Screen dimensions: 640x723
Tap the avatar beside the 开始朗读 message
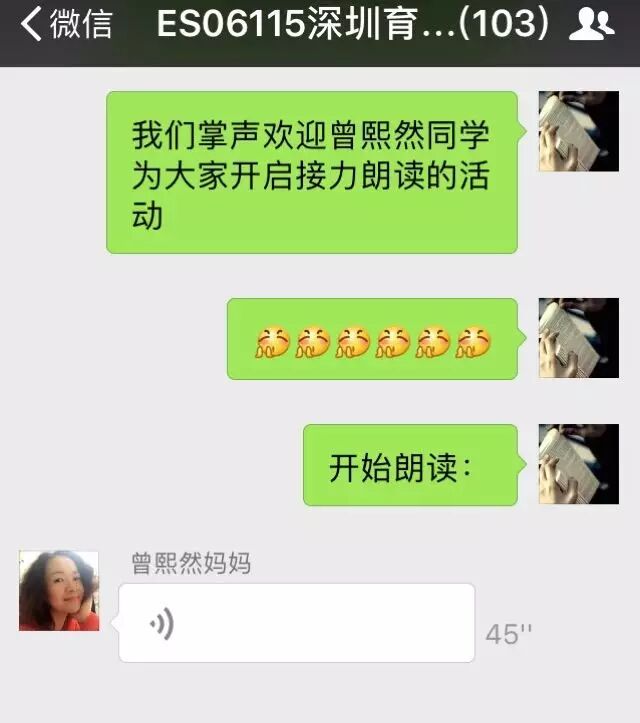578,465
